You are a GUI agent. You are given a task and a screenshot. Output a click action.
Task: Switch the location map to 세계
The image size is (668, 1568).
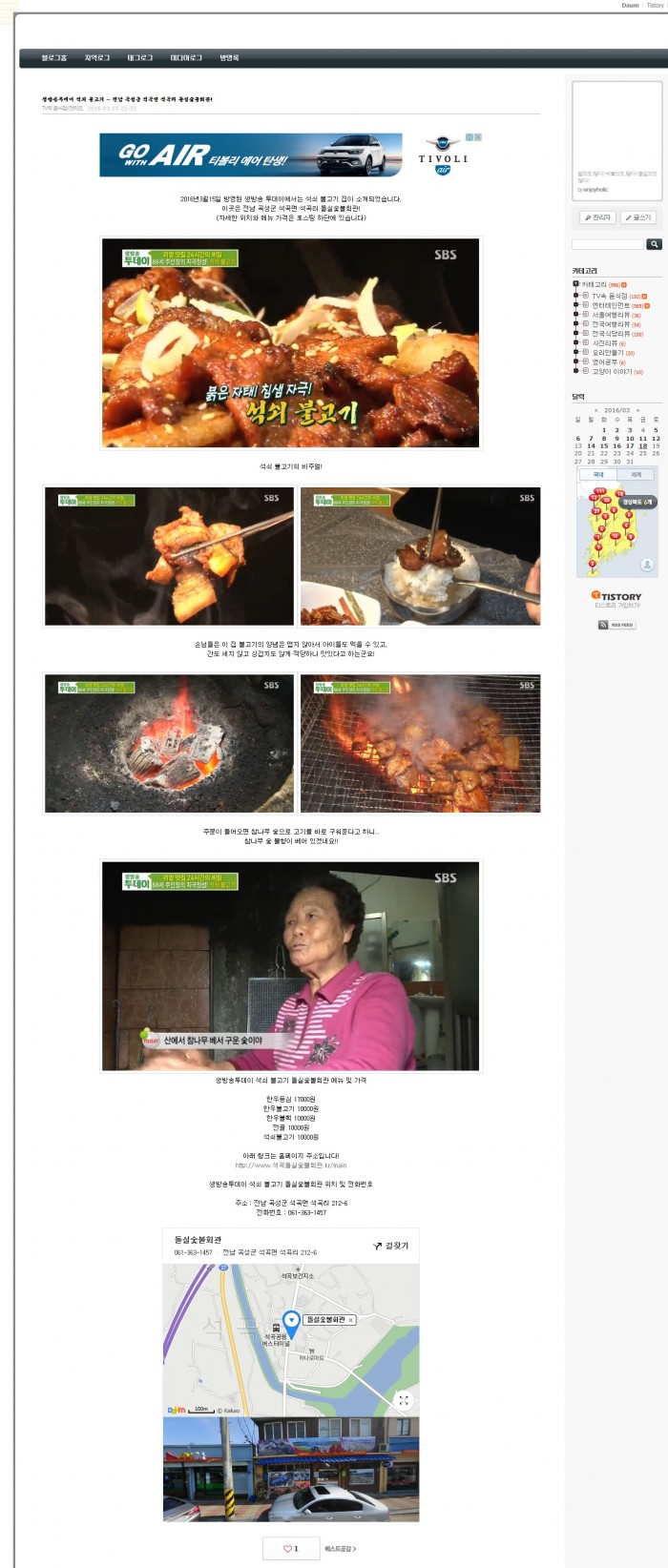(x=636, y=474)
